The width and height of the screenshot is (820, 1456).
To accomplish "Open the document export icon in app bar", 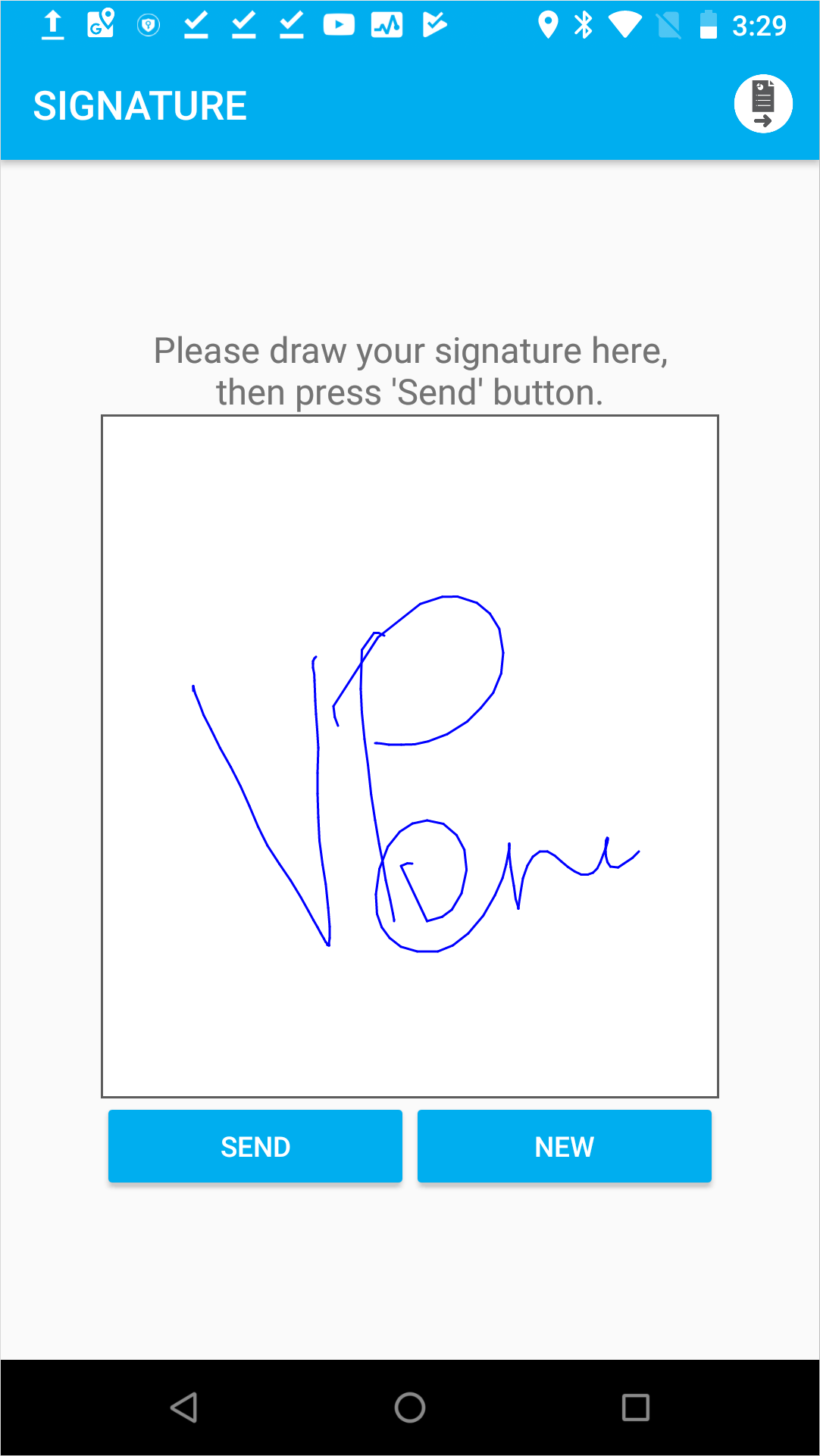I will pos(762,104).
